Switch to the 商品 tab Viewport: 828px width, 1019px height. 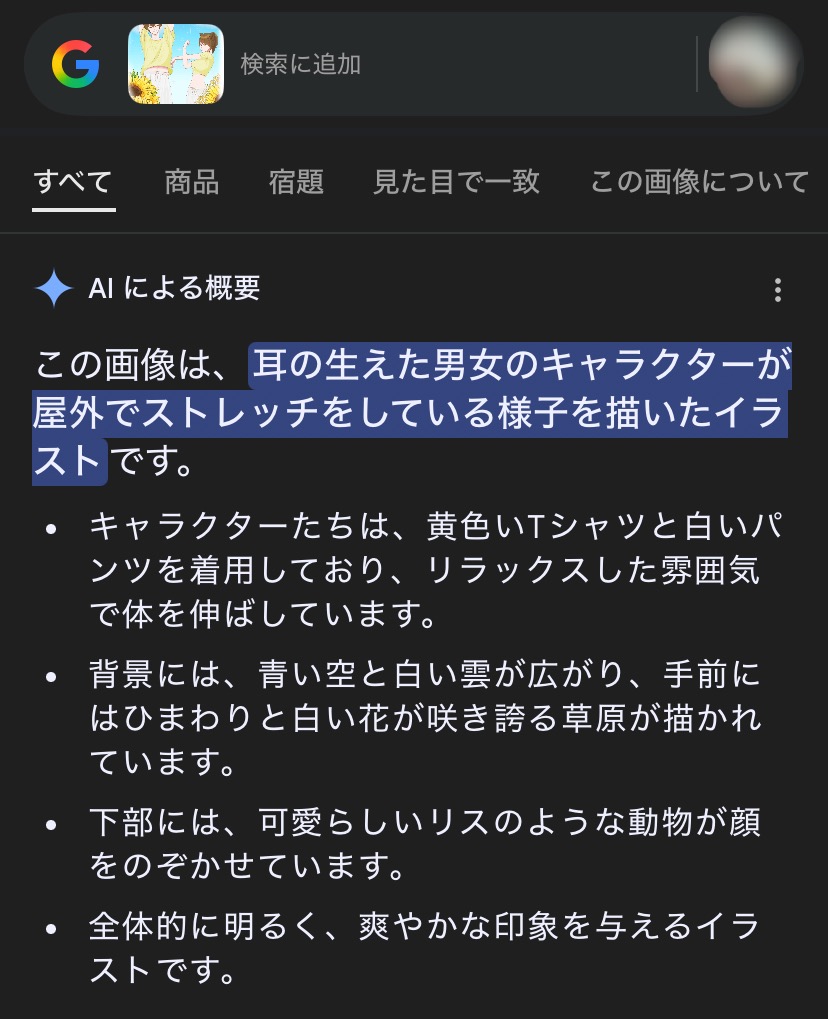[192, 182]
